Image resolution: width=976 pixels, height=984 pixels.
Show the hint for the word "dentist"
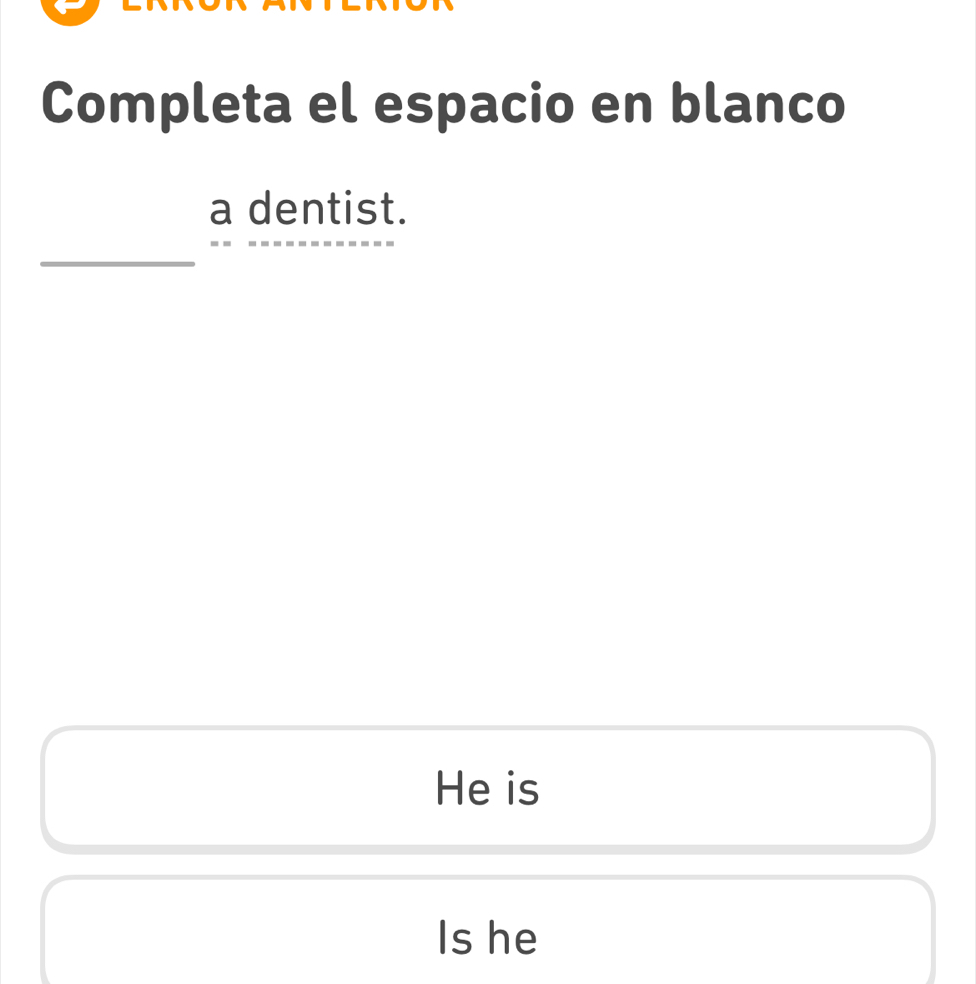pyautogui.click(x=321, y=212)
